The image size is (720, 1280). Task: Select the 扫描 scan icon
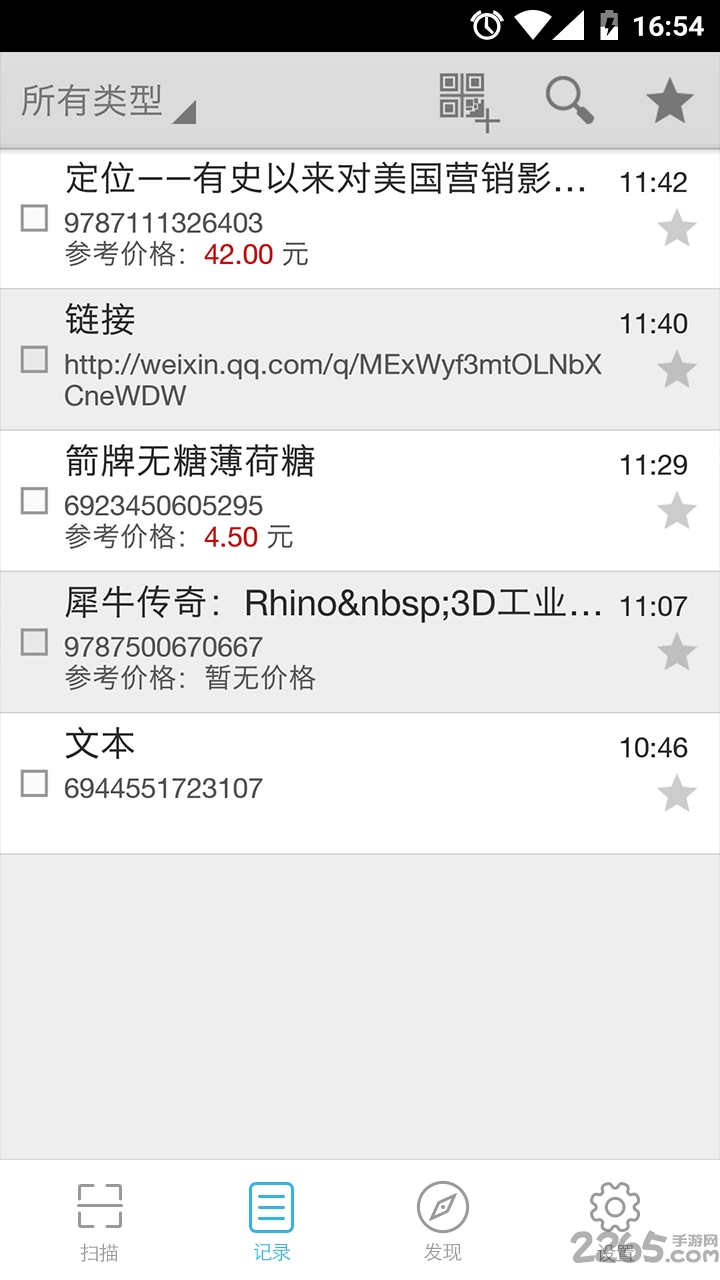[x=98, y=1205]
